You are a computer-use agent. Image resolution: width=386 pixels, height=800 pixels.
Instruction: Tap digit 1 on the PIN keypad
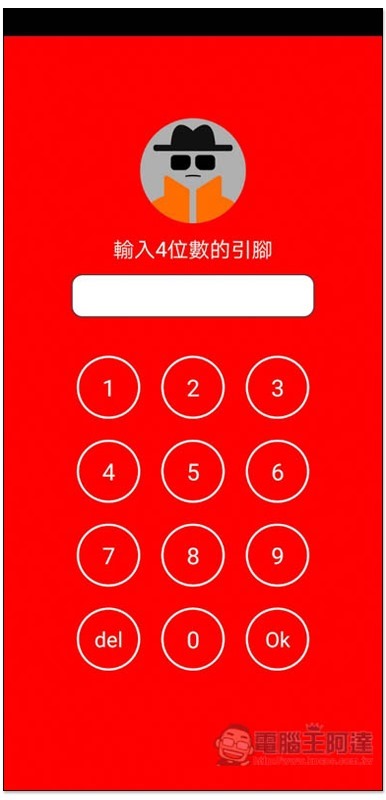pyautogui.click(x=108, y=388)
